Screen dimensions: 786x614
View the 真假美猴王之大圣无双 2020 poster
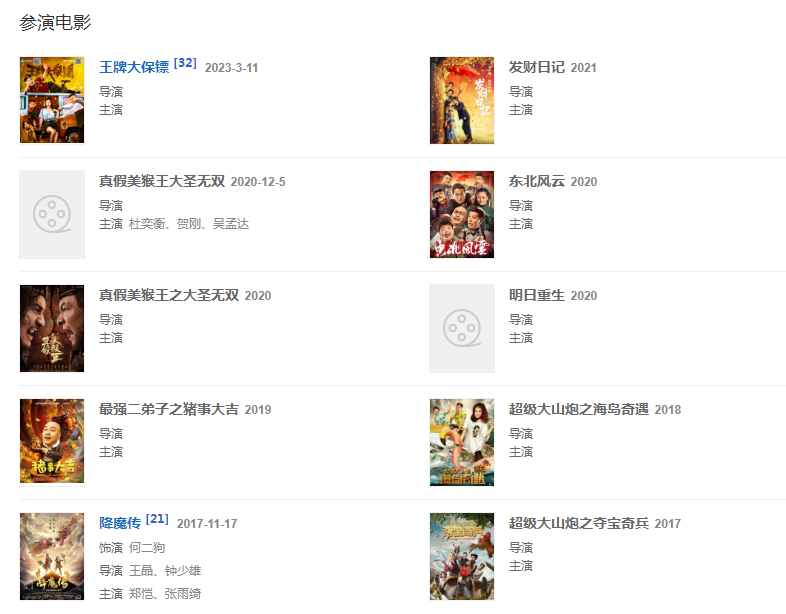pos(52,328)
